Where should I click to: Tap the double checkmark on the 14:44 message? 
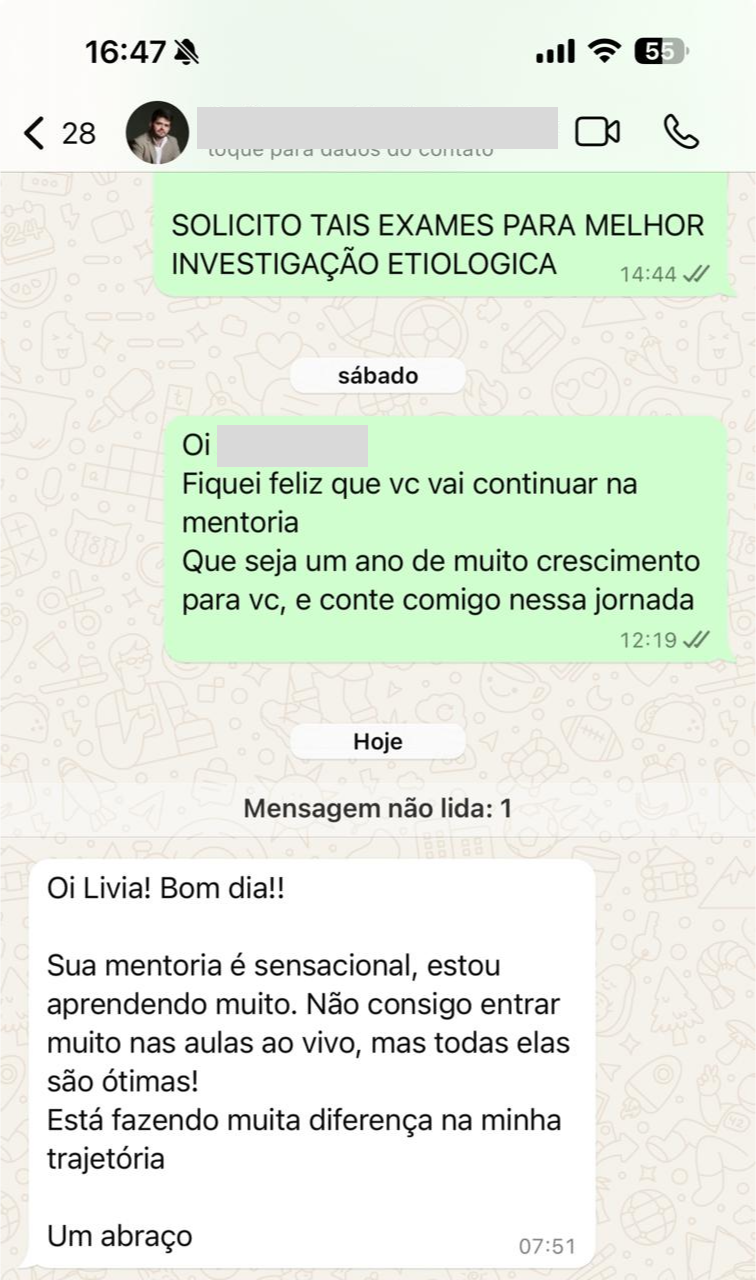[697, 272]
